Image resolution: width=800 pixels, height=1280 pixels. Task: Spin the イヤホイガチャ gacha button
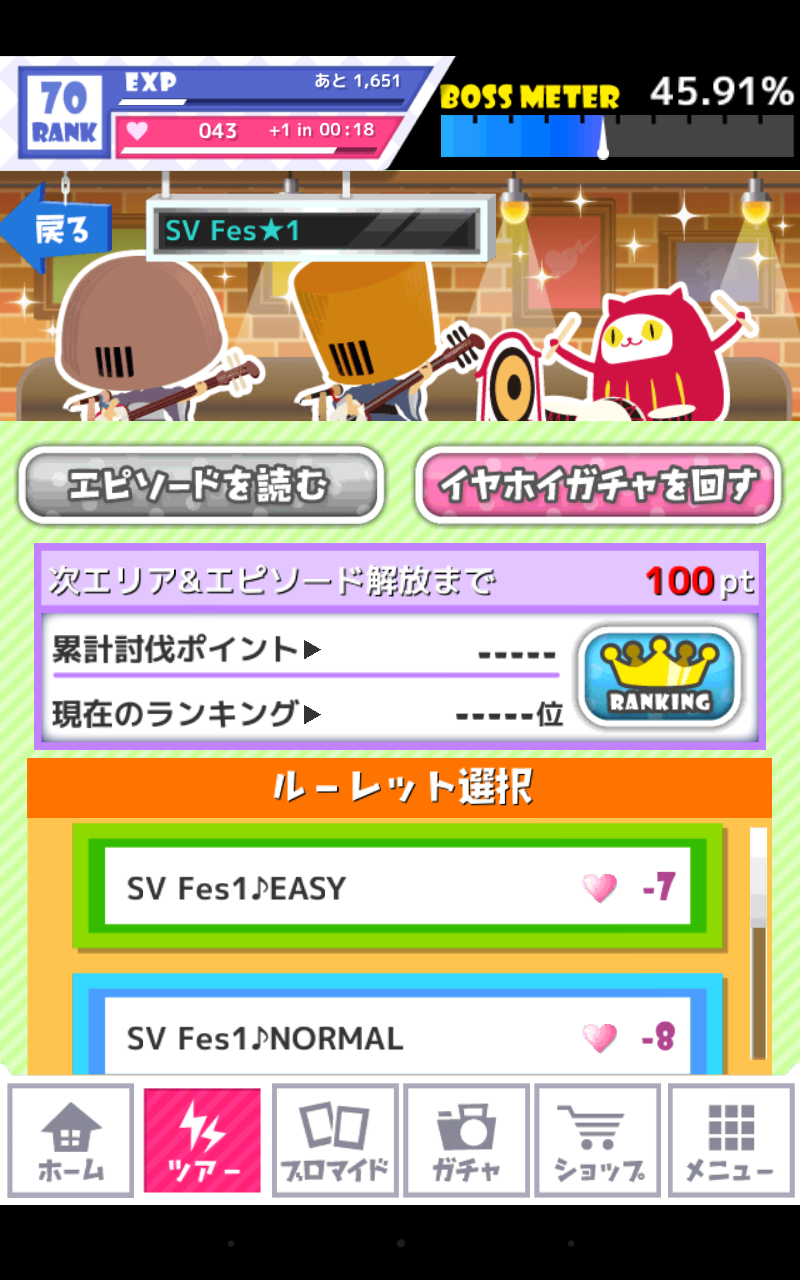click(598, 485)
